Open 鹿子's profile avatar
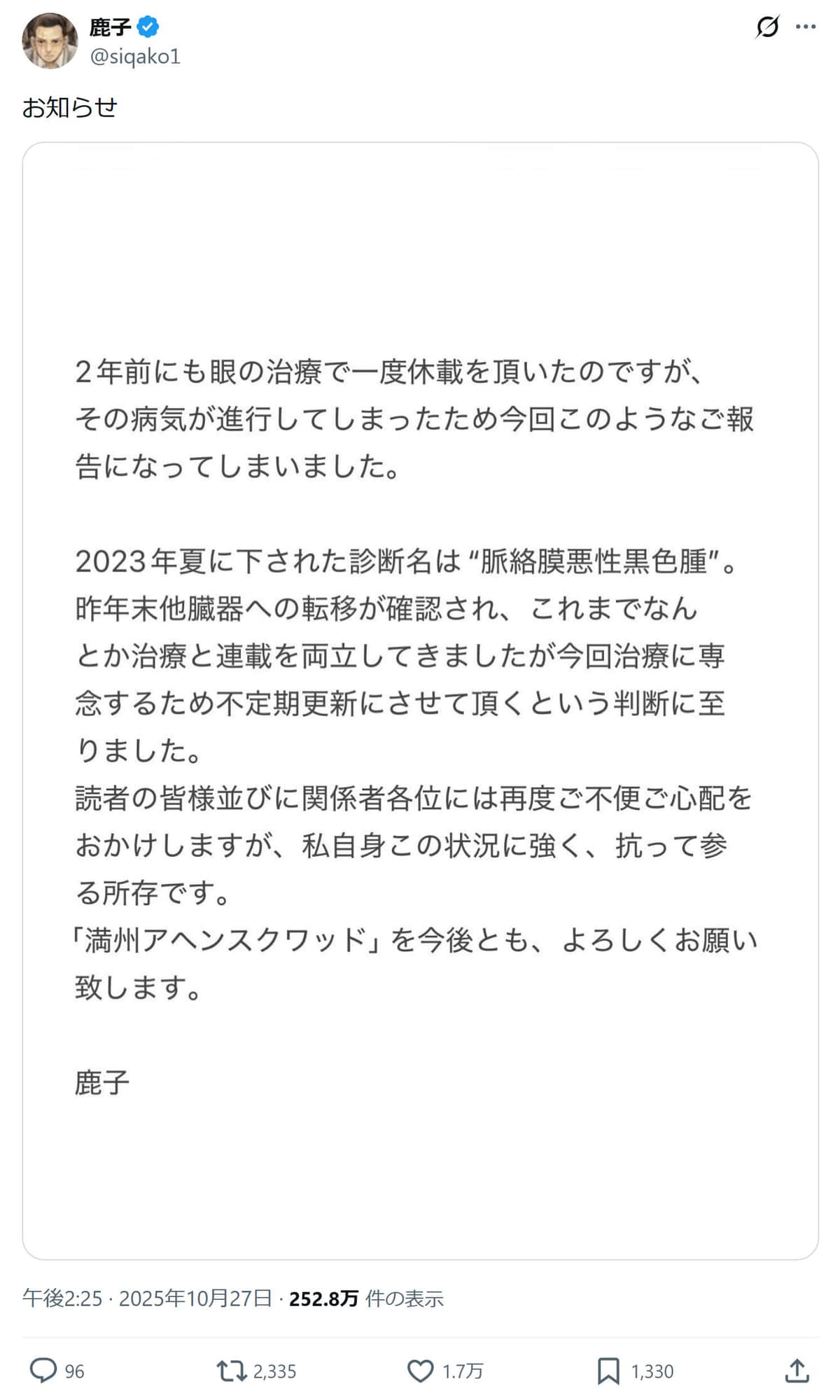 pyautogui.click(x=50, y=41)
